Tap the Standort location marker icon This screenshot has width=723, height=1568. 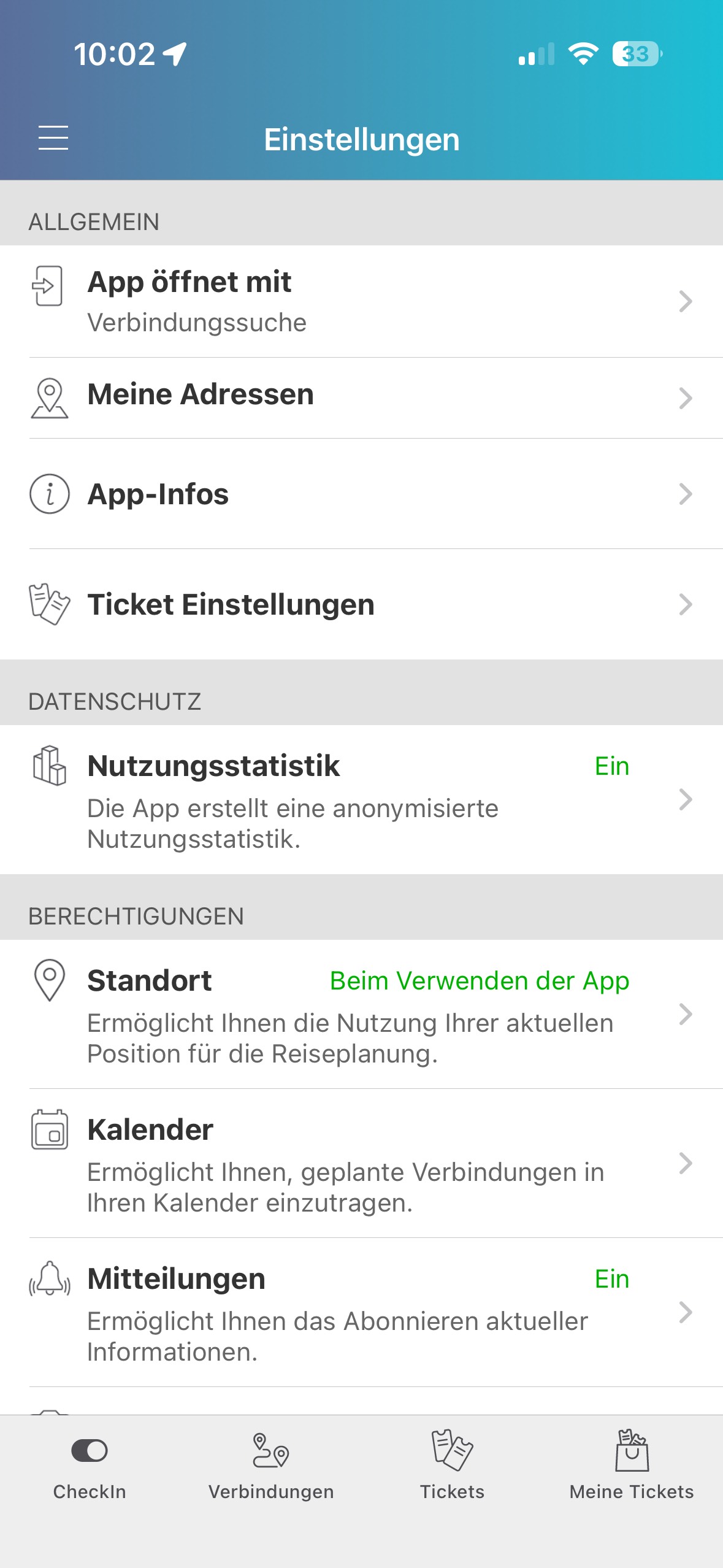[48, 980]
